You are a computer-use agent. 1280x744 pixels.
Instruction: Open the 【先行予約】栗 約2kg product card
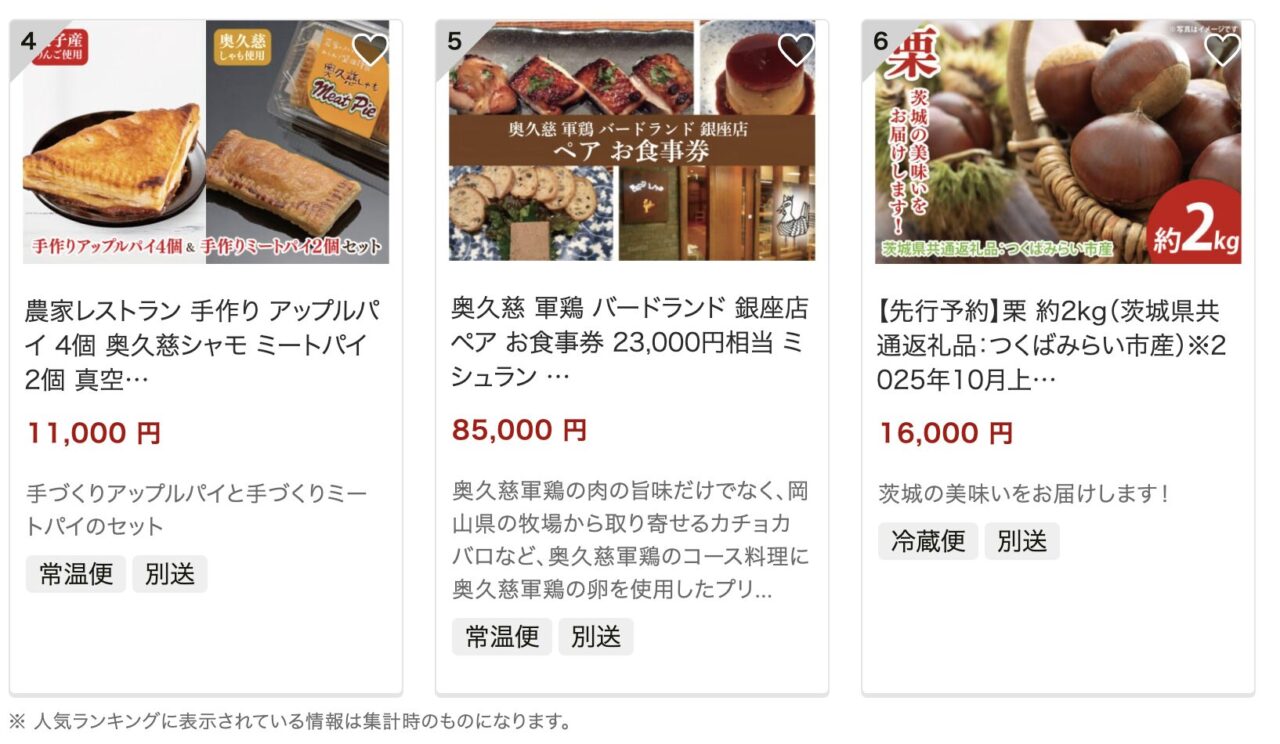(x=1056, y=345)
